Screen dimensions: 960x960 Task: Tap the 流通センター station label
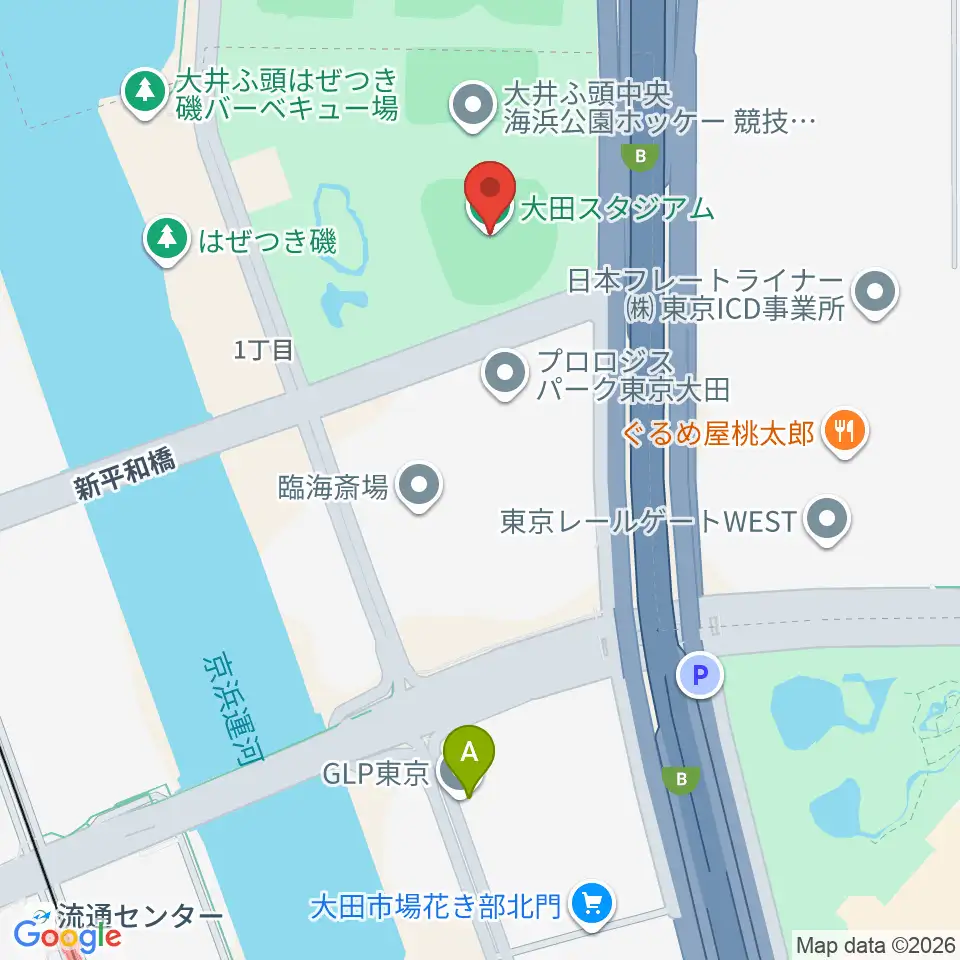tap(140, 917)
